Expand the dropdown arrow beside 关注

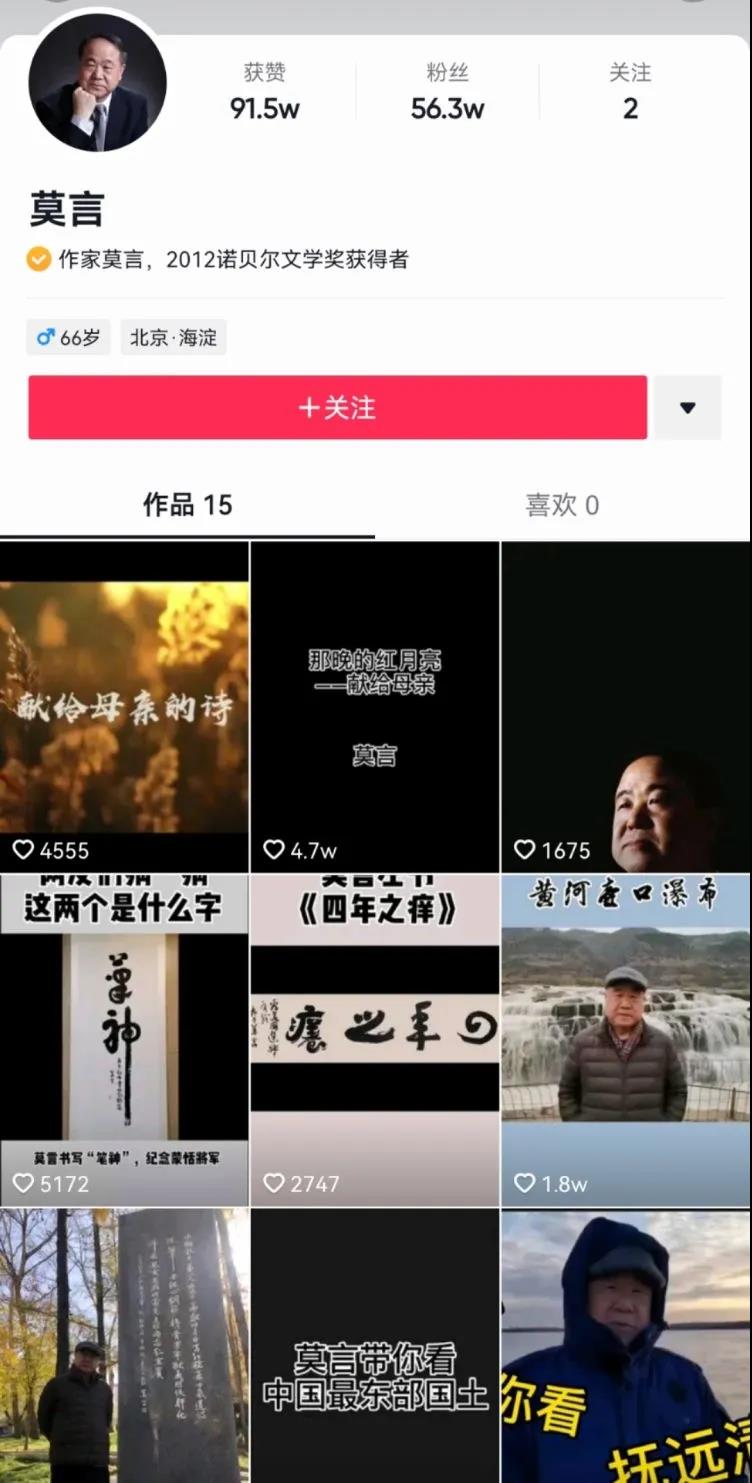pos(687,407)
